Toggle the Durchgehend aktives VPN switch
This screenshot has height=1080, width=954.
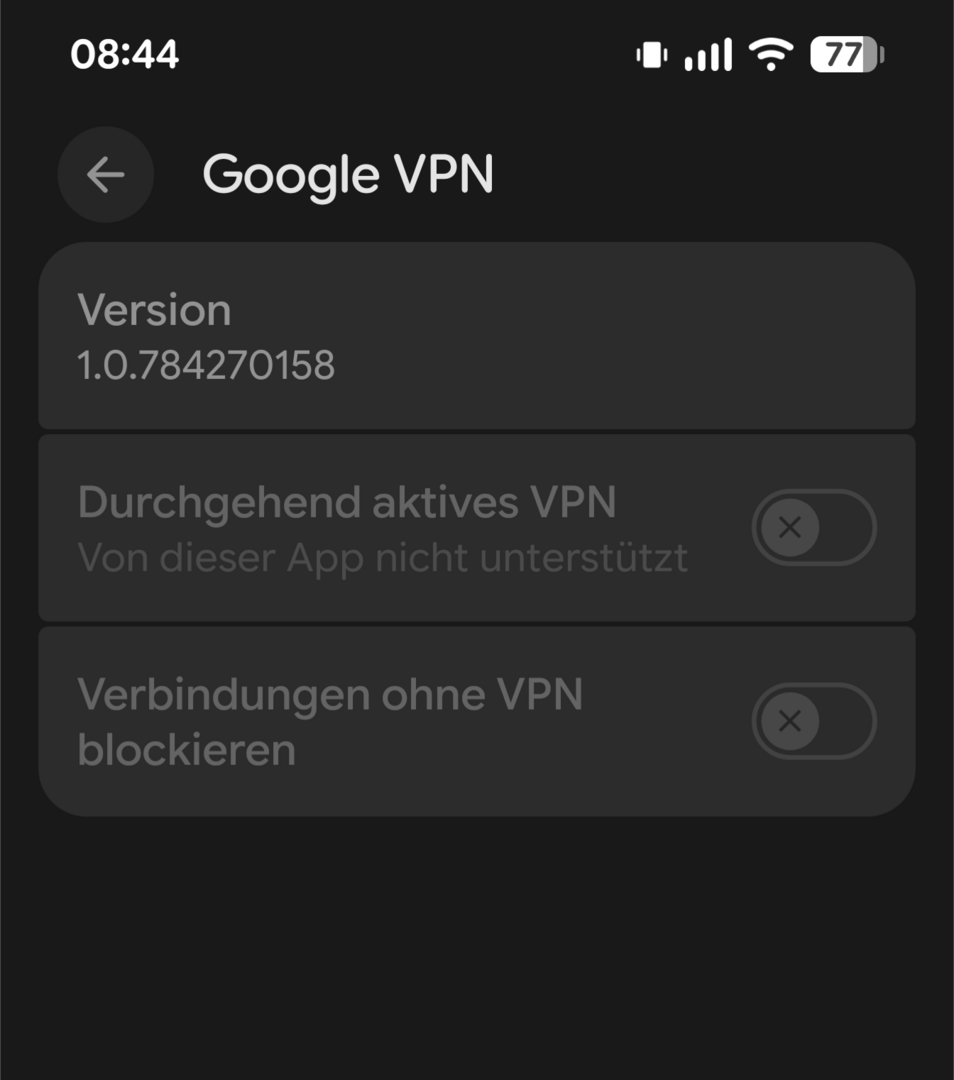click(813, 528)
